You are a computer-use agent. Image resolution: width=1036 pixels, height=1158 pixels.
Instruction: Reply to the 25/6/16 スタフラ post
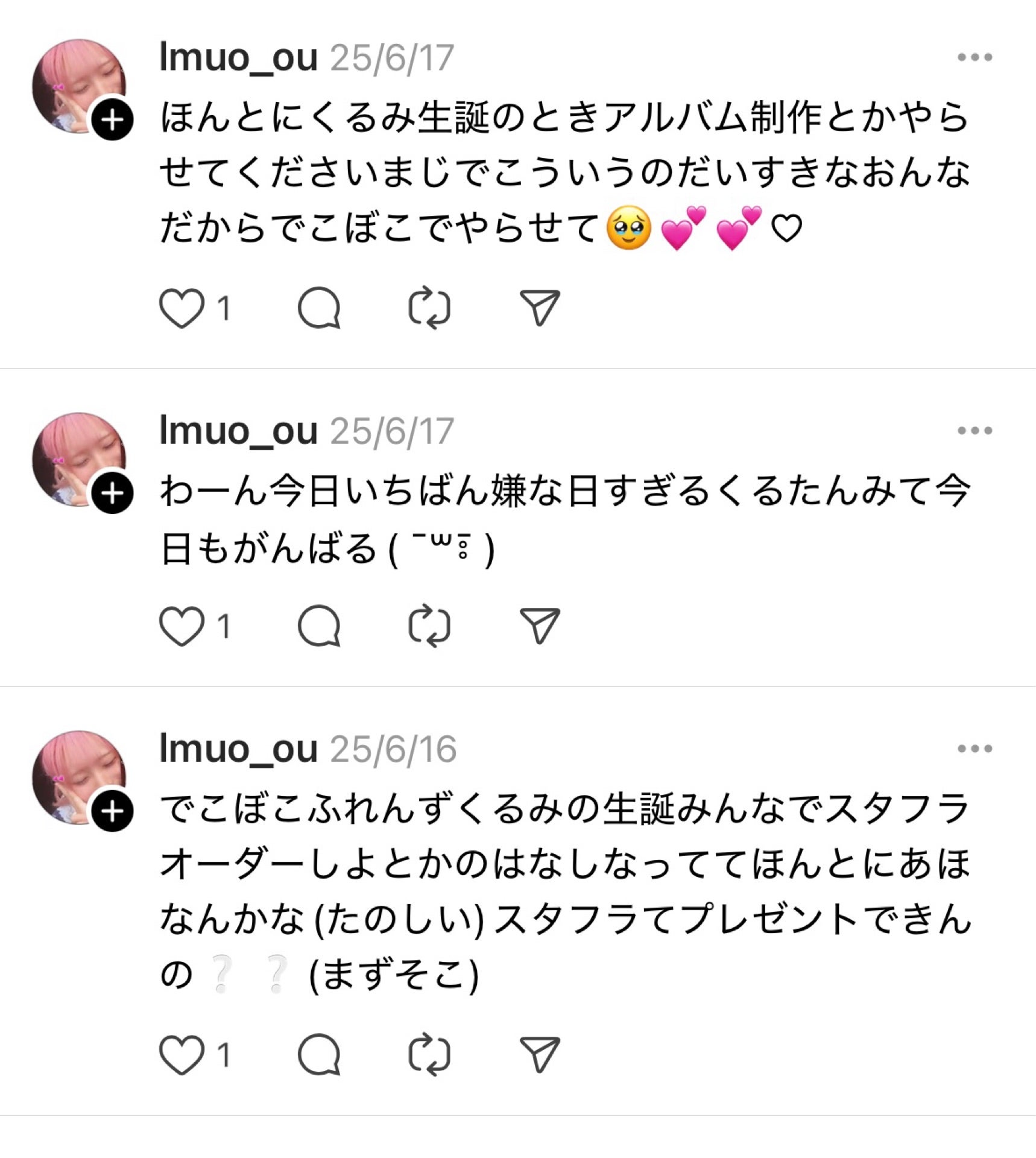[x=318, y=1055]
